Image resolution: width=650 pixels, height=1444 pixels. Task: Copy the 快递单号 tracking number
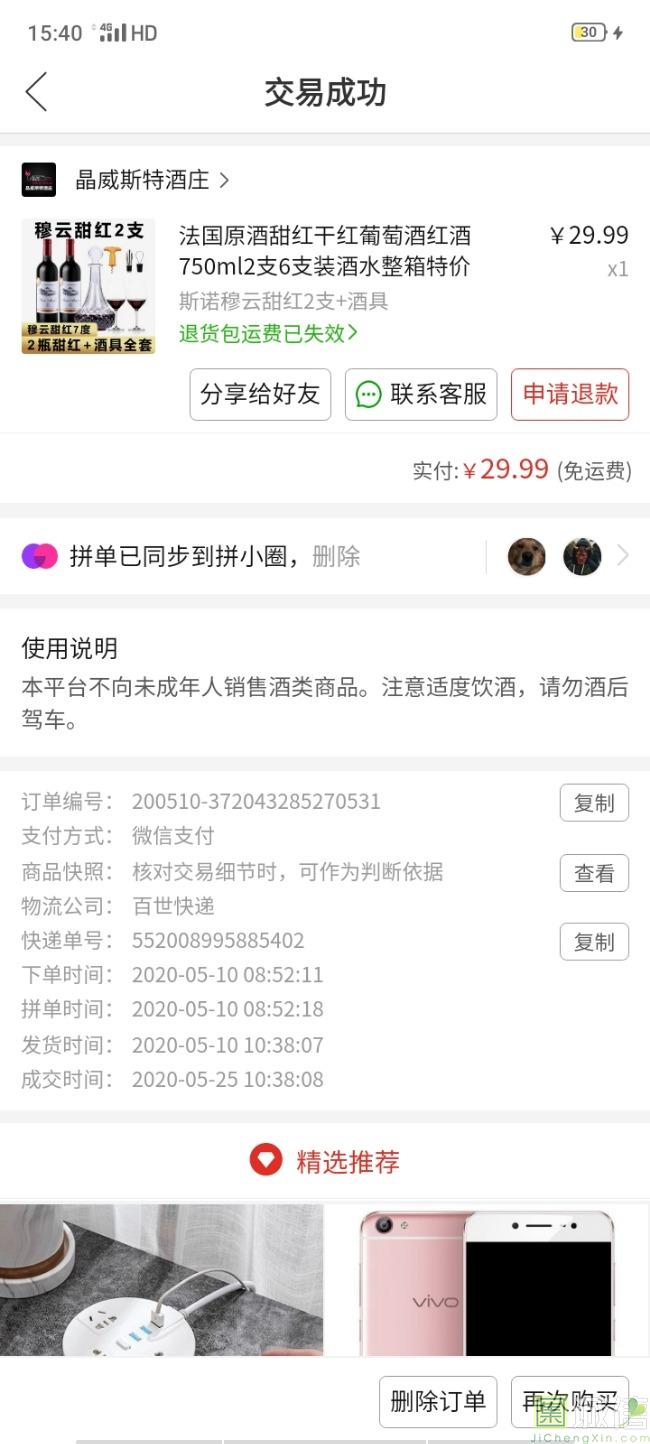(x=594, y=942)
